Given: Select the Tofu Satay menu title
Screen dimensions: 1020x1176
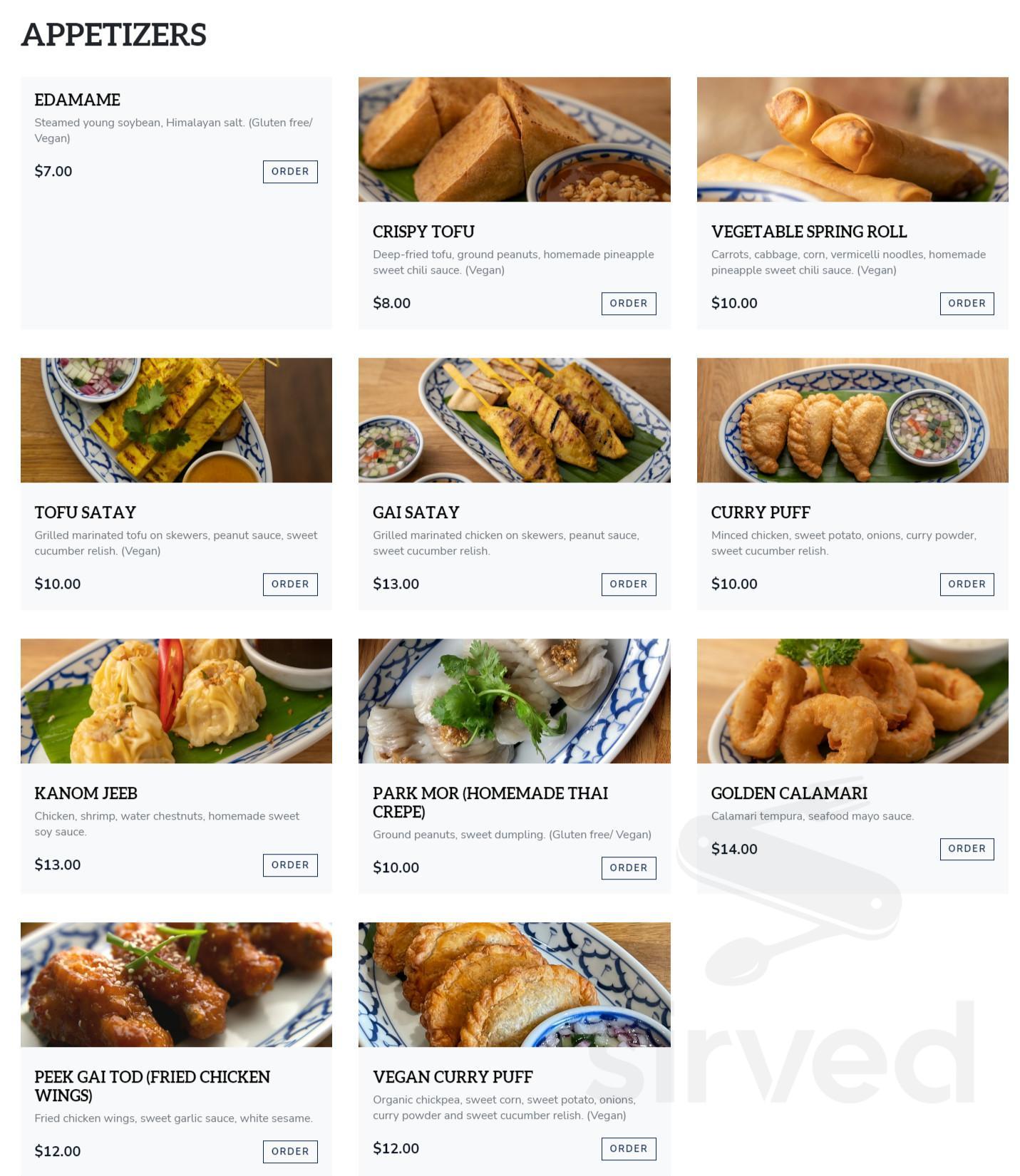Looking at the screenshot, I should click(x=85, y=512).
